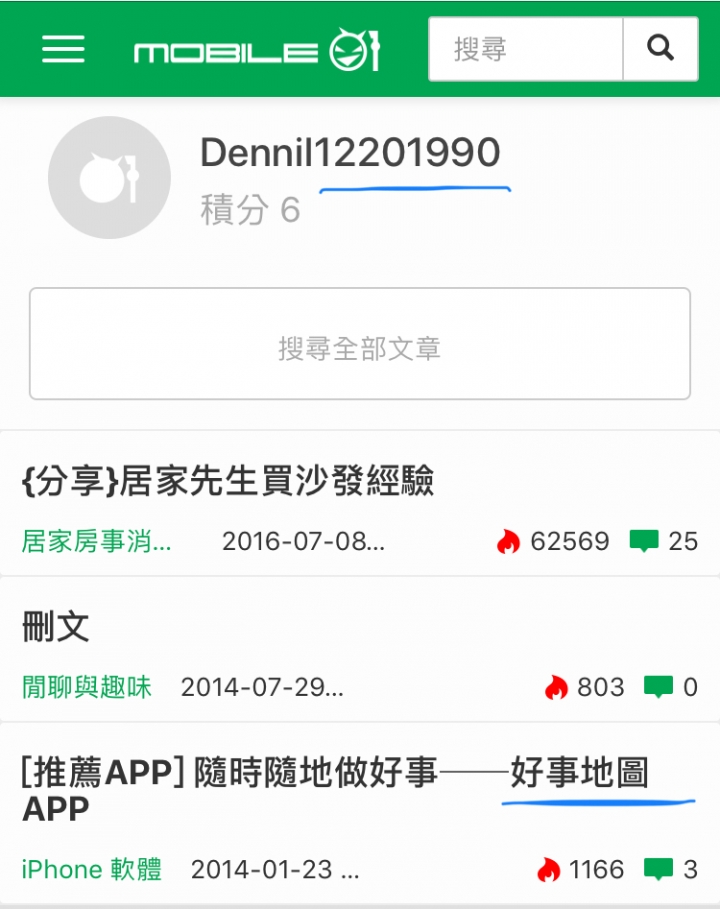Screen dimensions: 720x909
Task: Tap the 搜尋全部文章 search box
Action: pos(360,344)
